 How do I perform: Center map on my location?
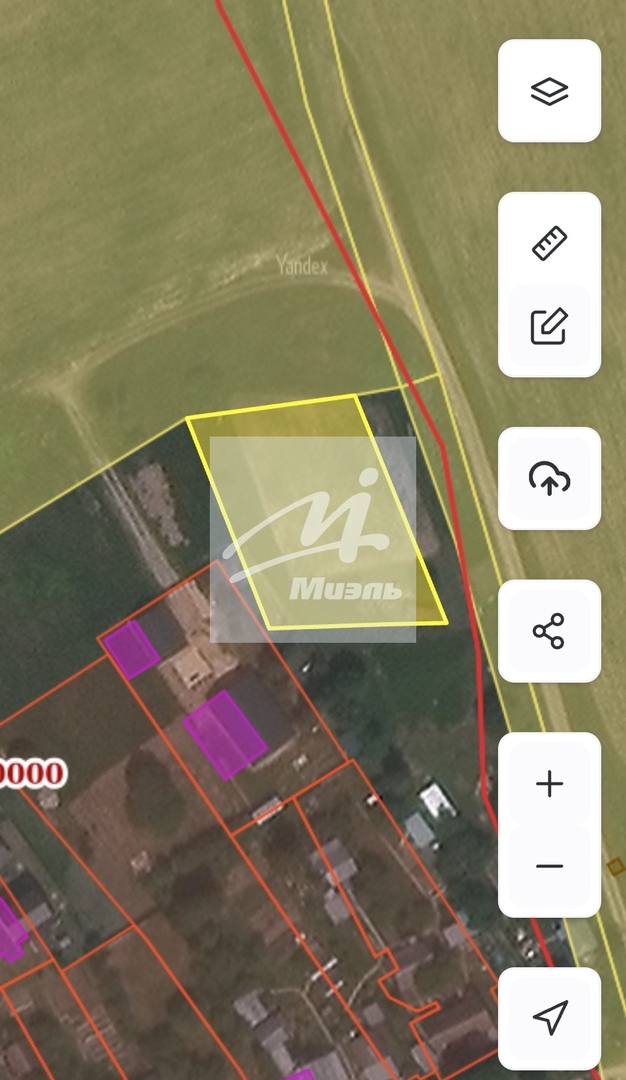549,1018
